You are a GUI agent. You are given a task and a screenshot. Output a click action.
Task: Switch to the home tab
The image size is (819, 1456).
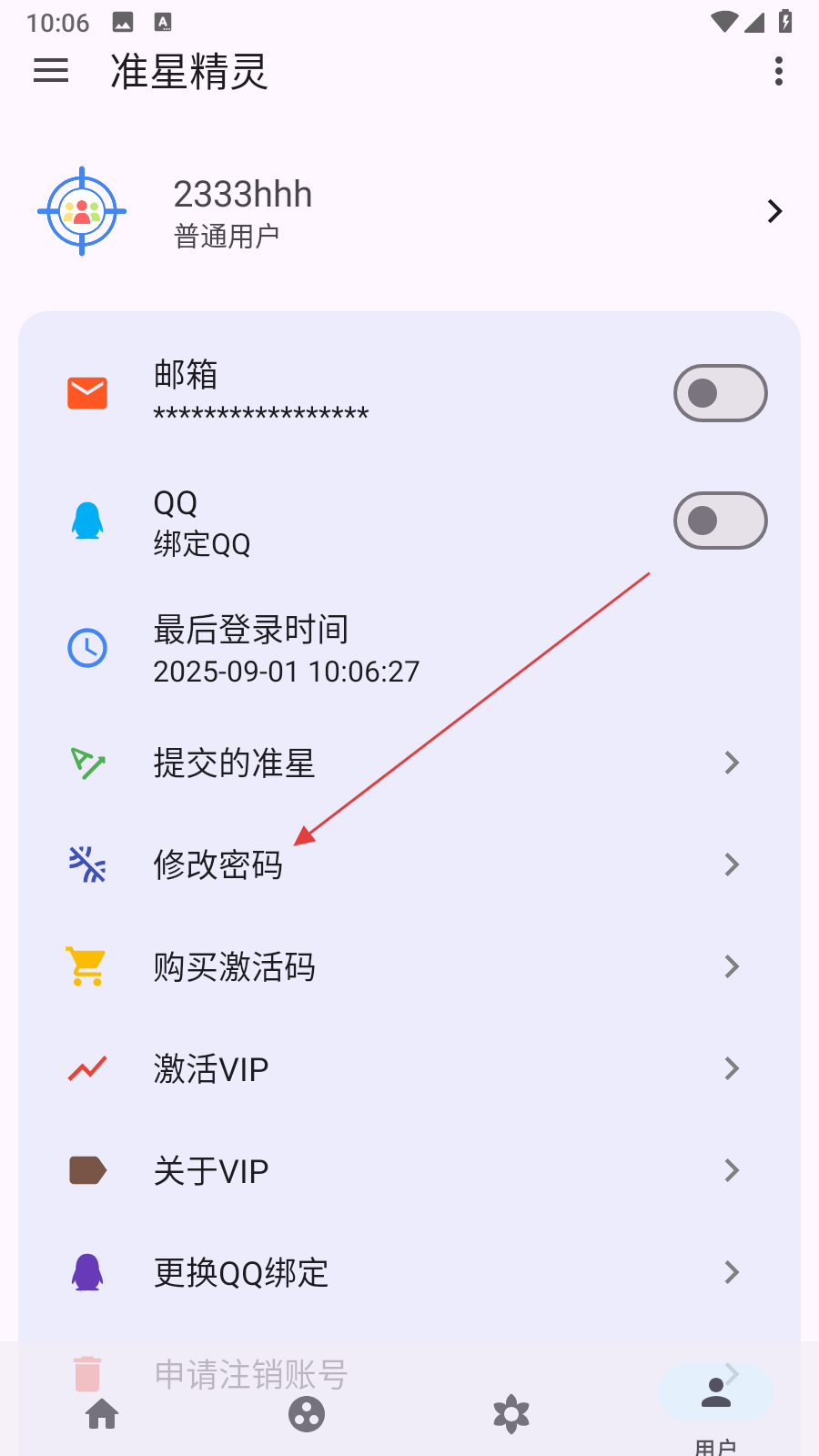(102, 1414)
